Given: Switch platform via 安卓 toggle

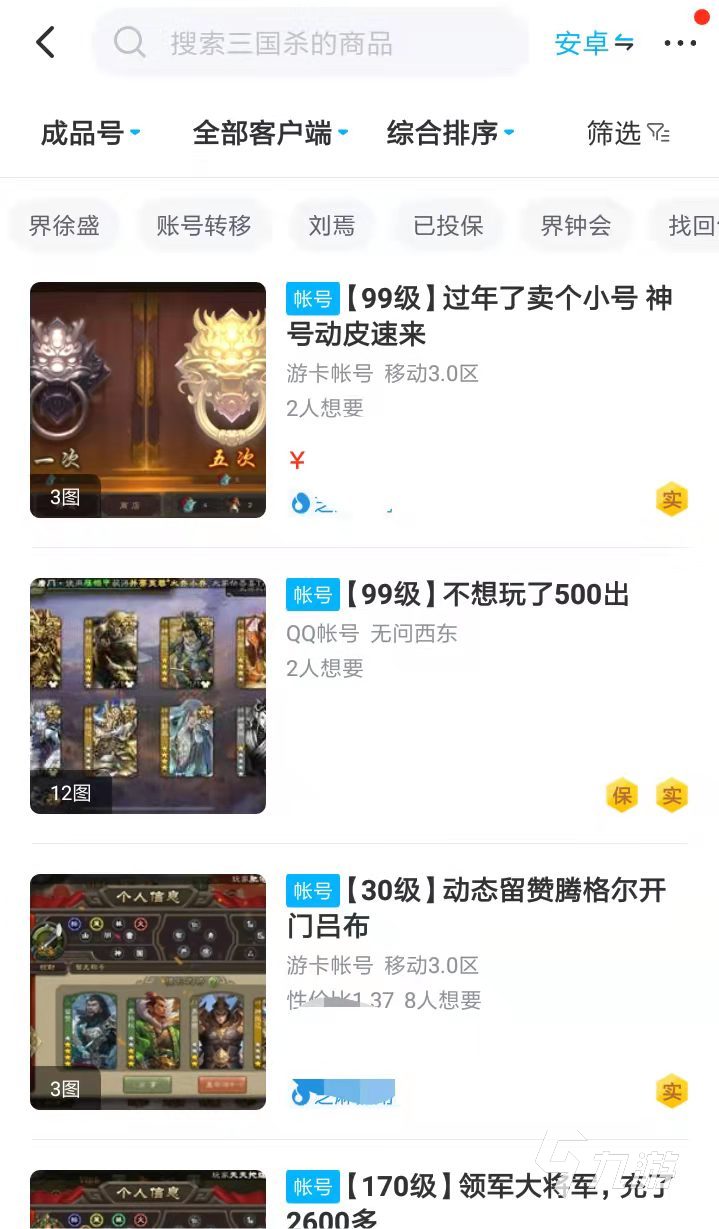Looking at the screenshot, I should pos(594,43).
